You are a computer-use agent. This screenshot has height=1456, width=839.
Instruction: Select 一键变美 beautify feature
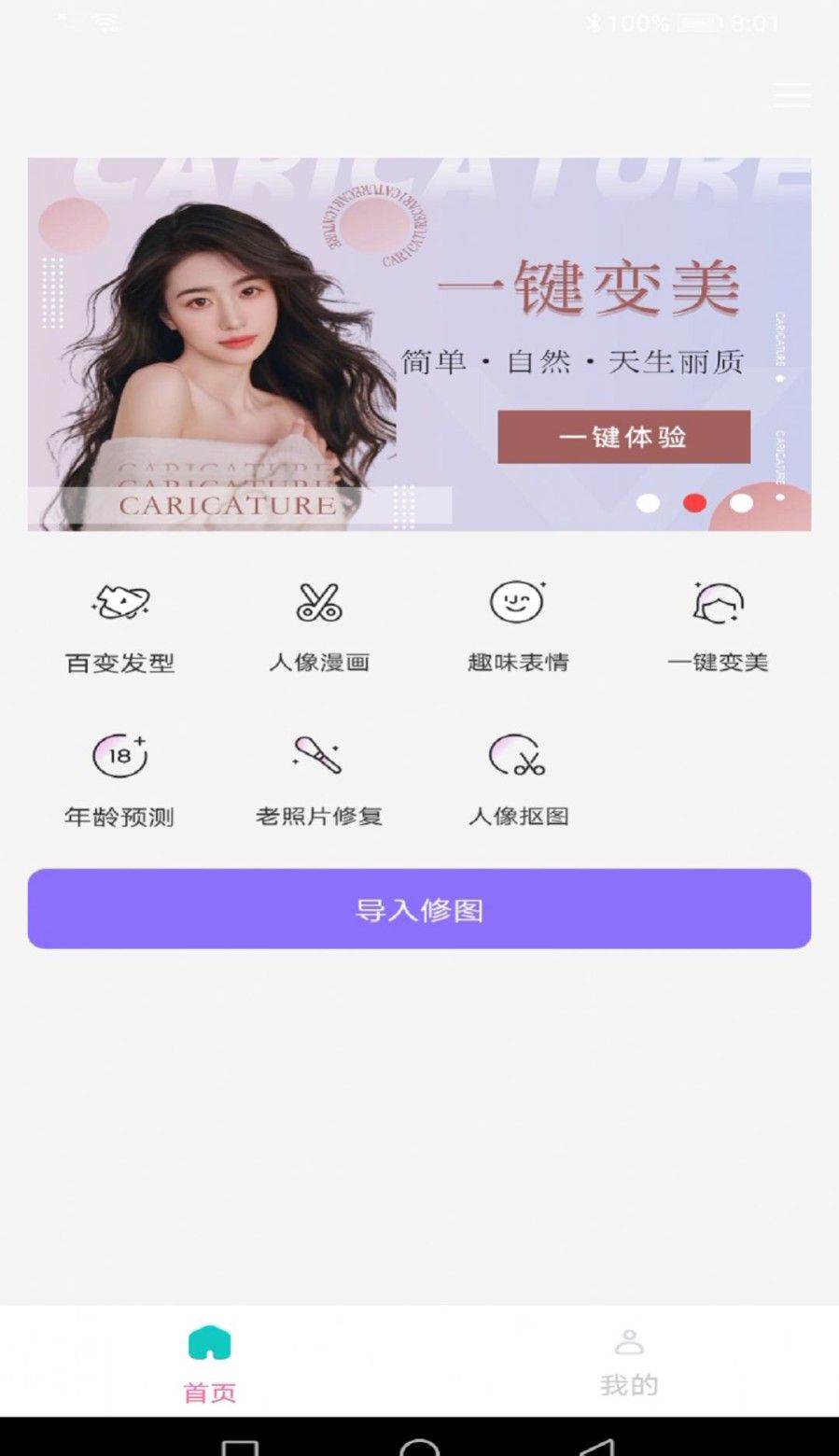coord(718,625)
